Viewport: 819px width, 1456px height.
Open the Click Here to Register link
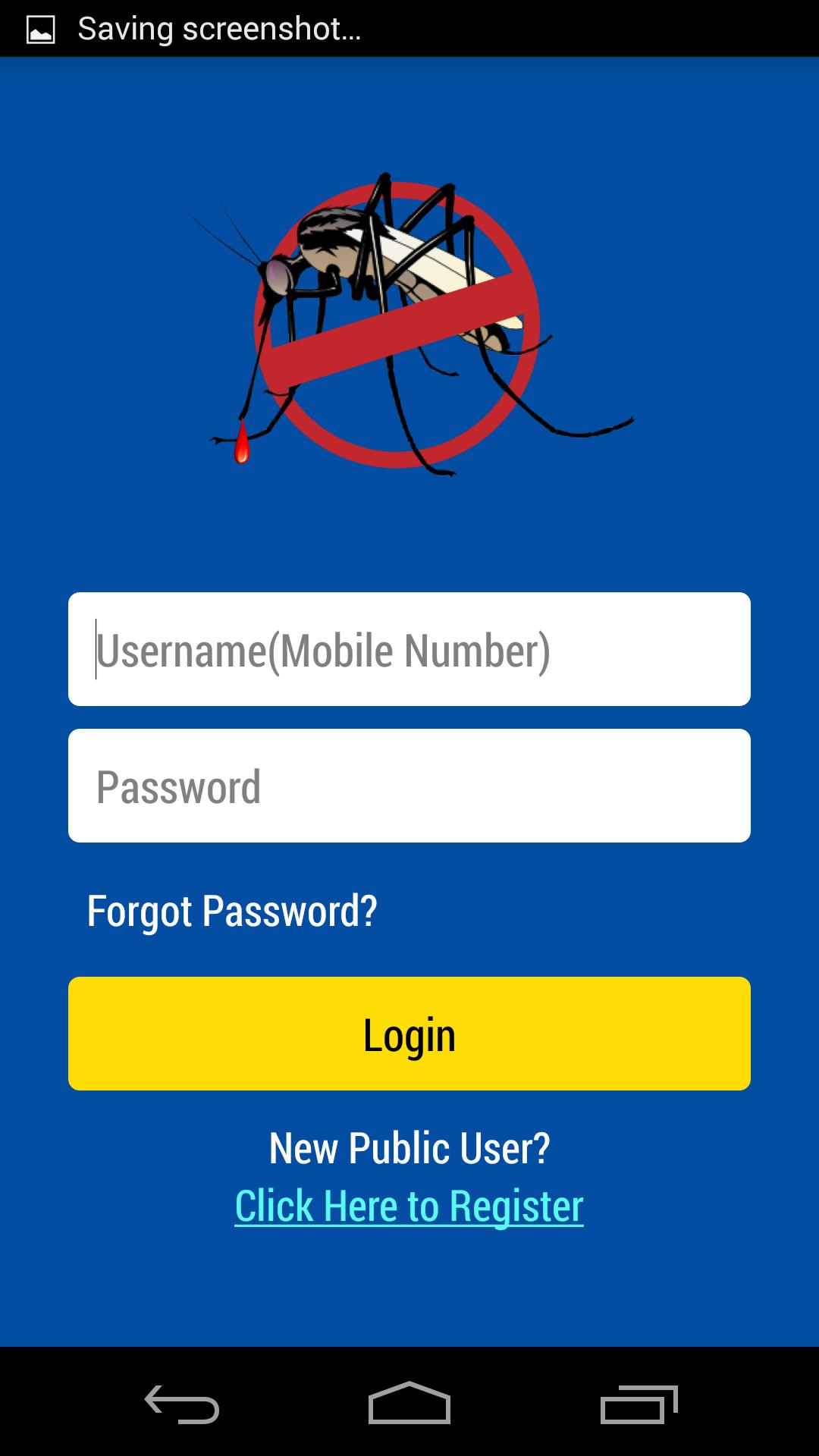click(x=409, y=1206)
